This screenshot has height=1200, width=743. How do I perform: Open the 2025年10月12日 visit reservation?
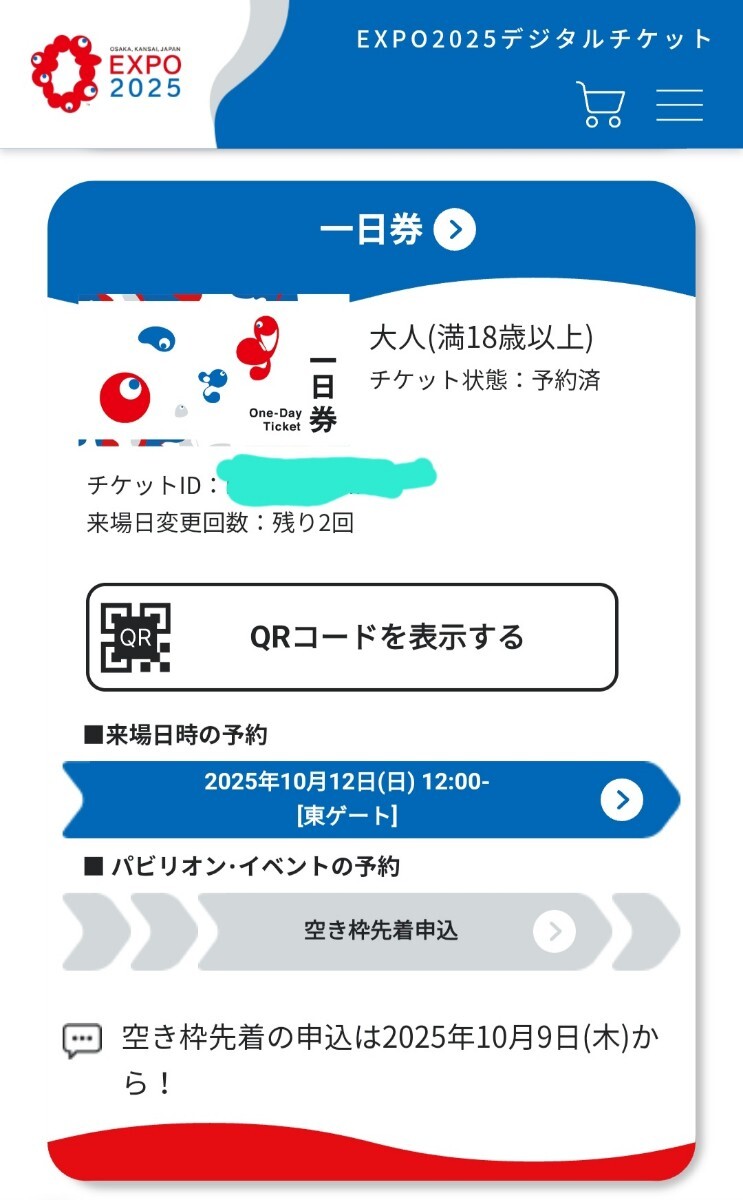click(371, 800)
